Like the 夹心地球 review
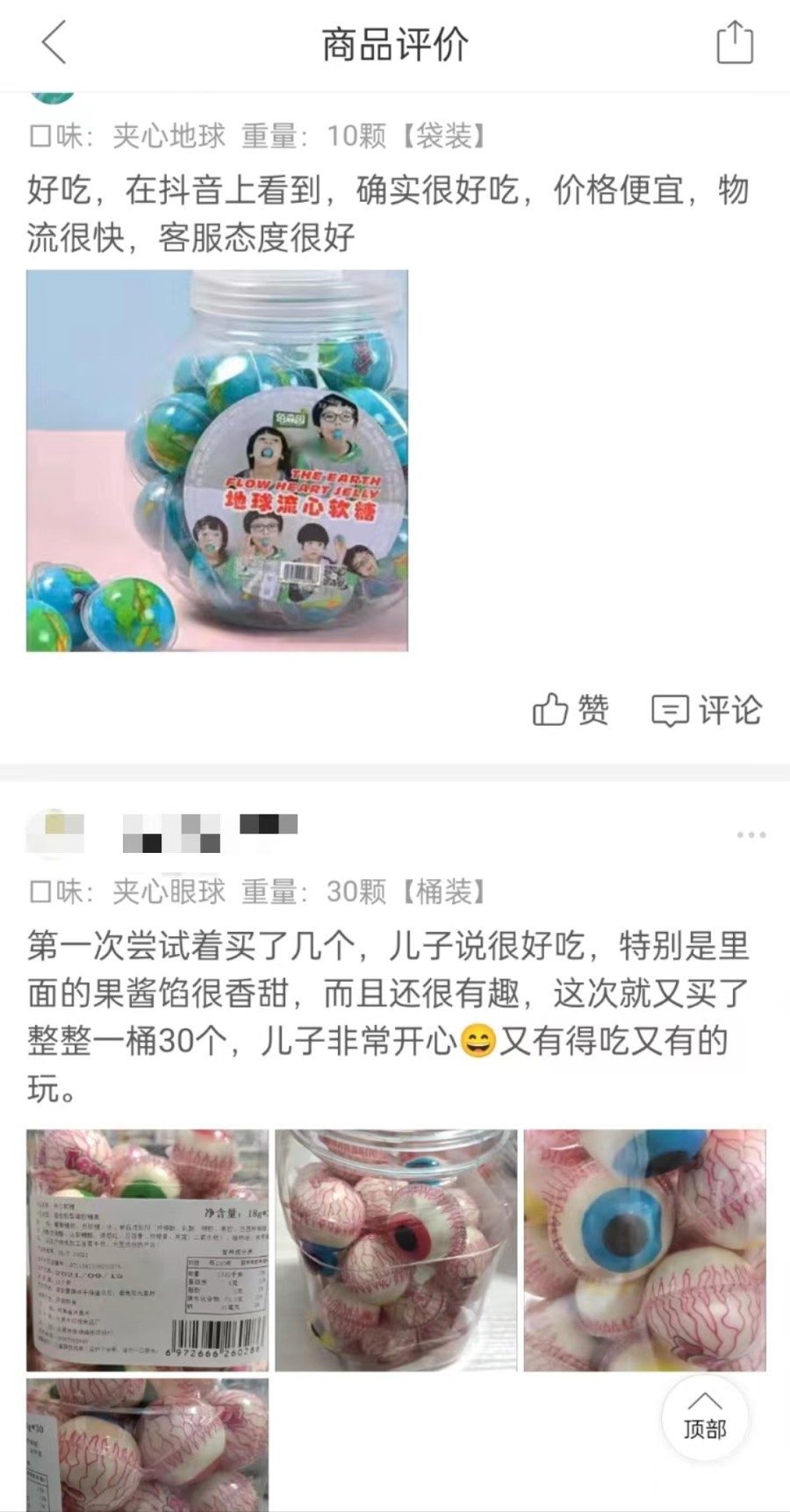The height and width of the screenshot is (1512, 790). [571, 710]
